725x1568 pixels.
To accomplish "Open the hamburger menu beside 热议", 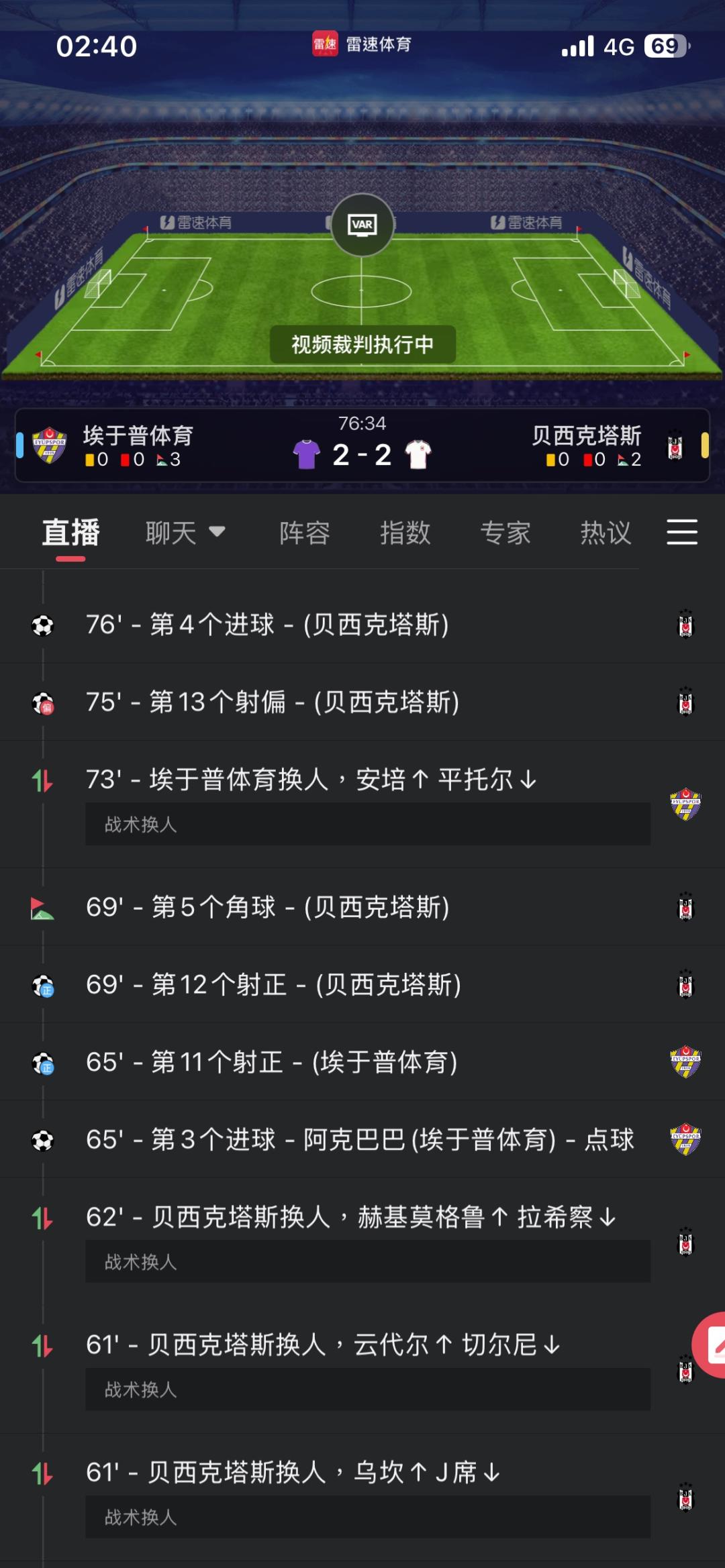I will click(x=682, y=532).
